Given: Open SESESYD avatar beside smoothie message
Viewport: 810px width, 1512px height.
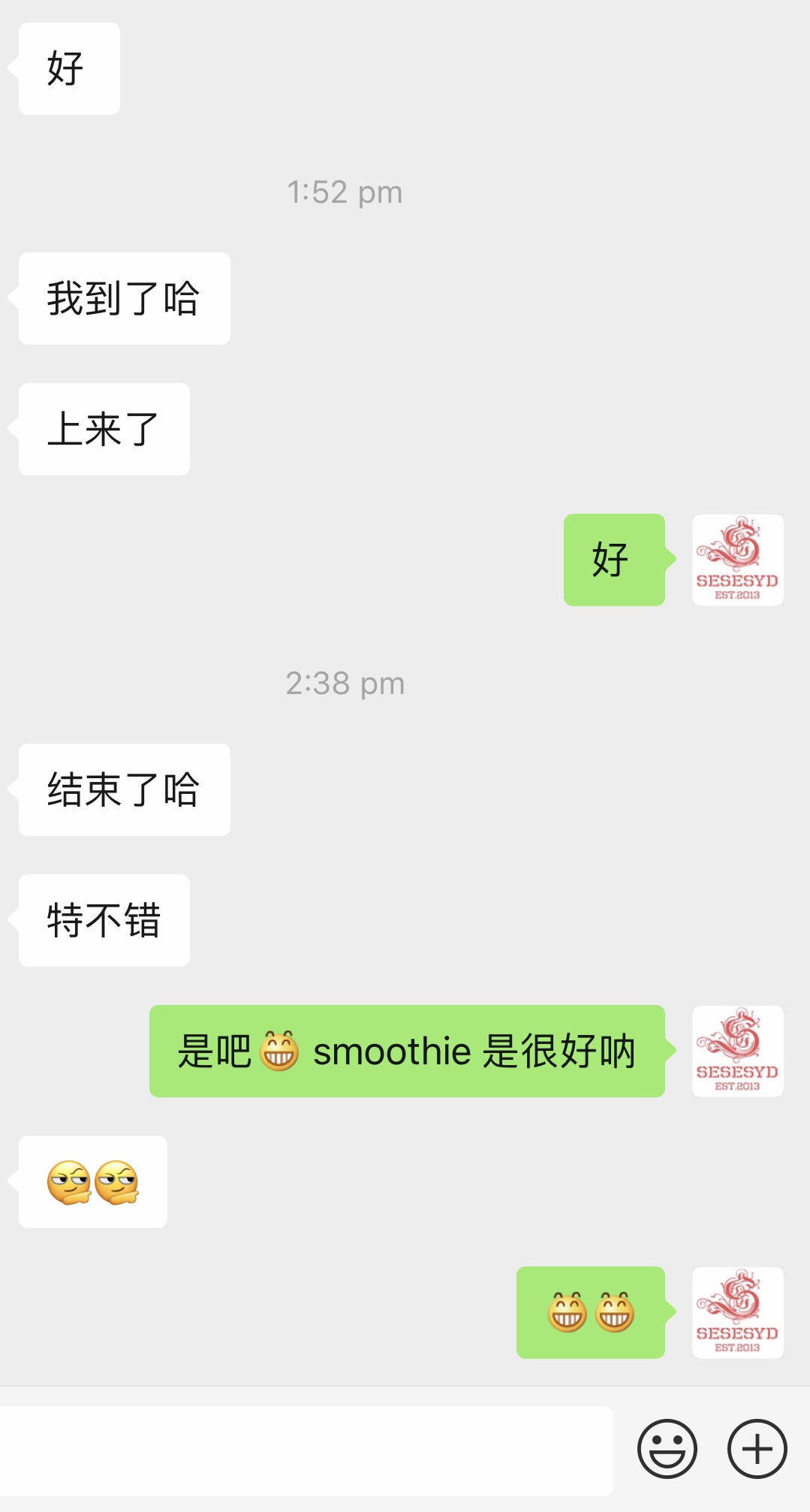Looking at the screenshot, I should [x=737, y=1051].
